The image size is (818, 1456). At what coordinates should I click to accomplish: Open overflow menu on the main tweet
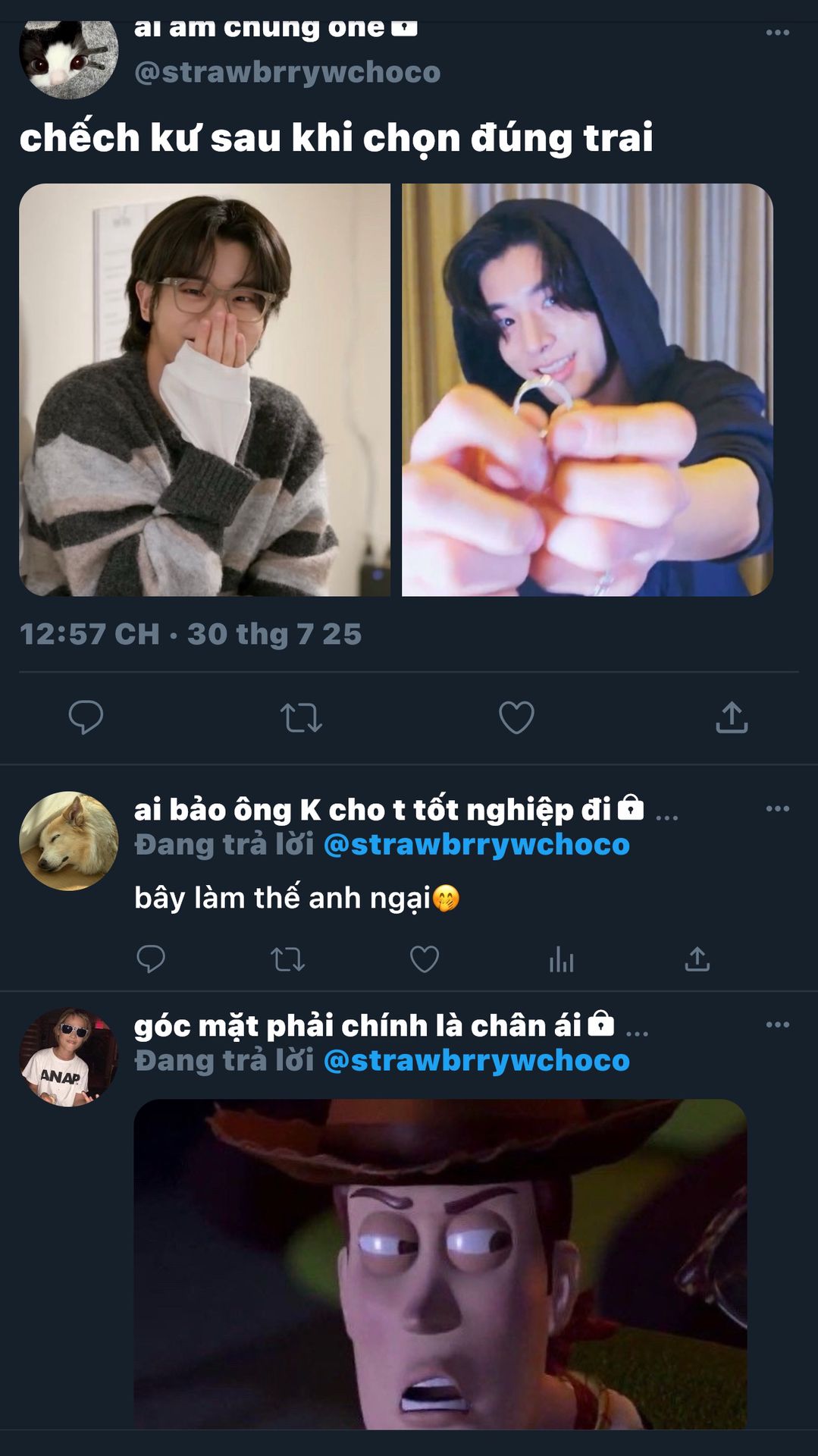click(x=777, y=33)
